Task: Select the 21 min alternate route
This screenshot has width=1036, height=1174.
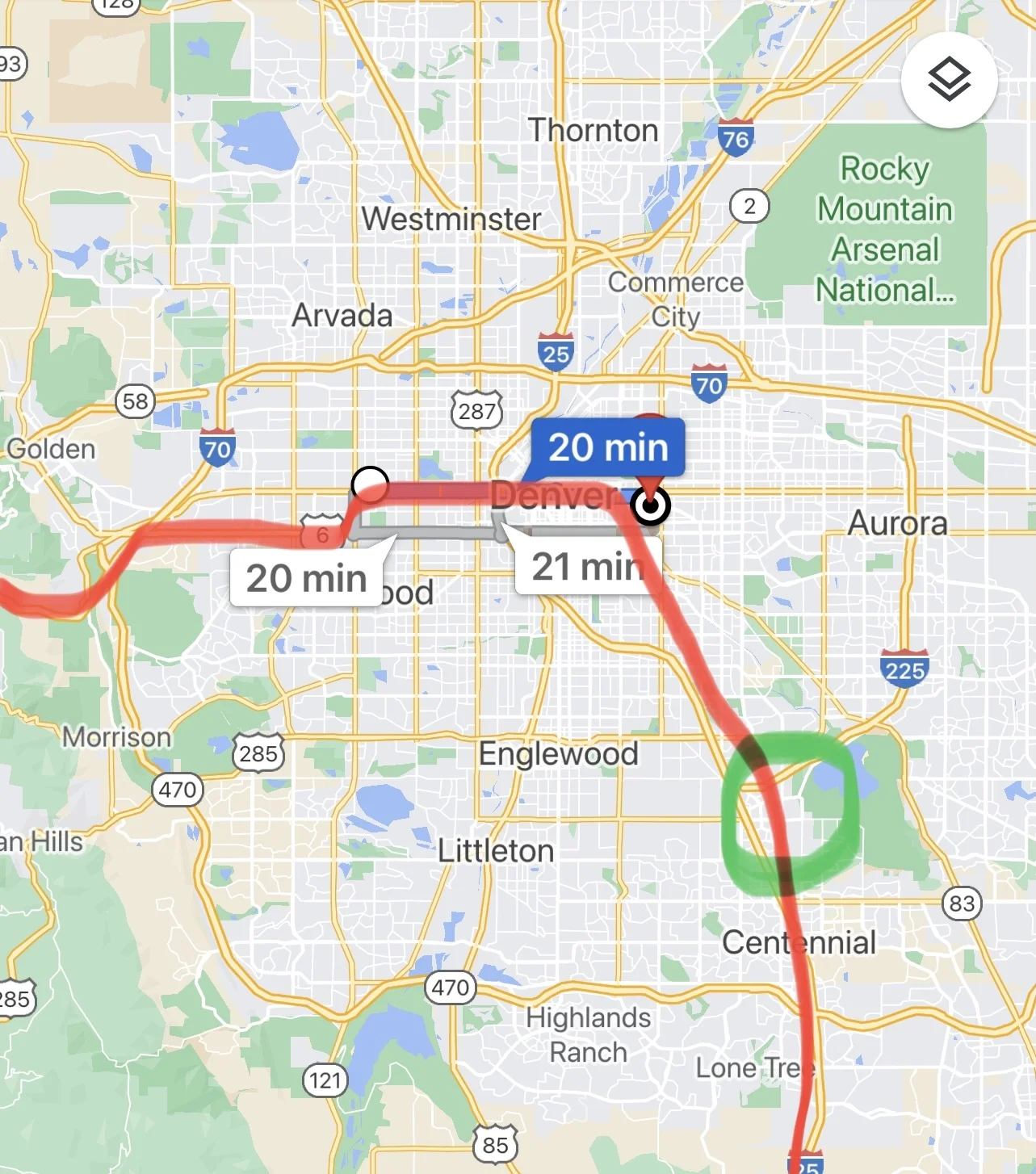Action: point(587,567)
